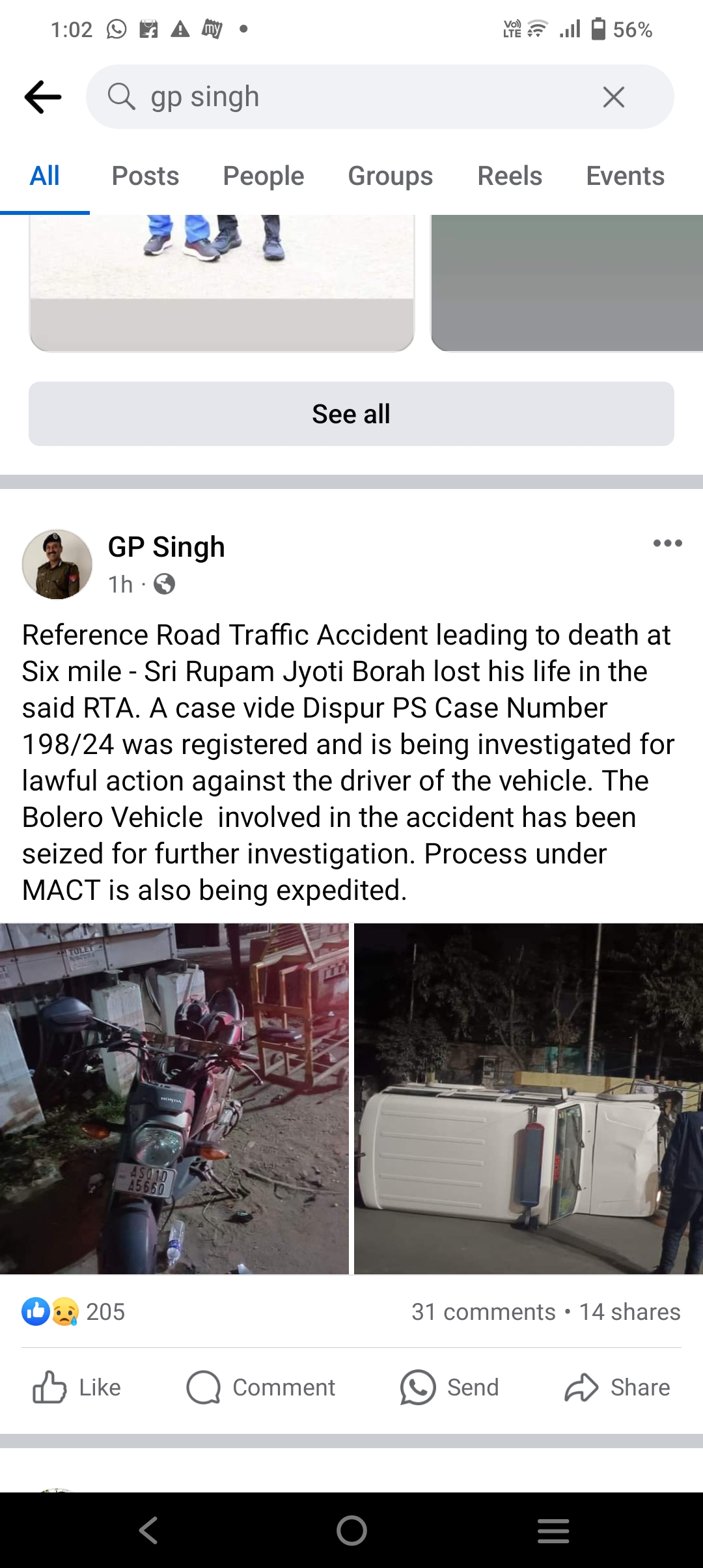Go back using the arrow icon
This screenshot has width=703, height=1568.
(43, 97)
